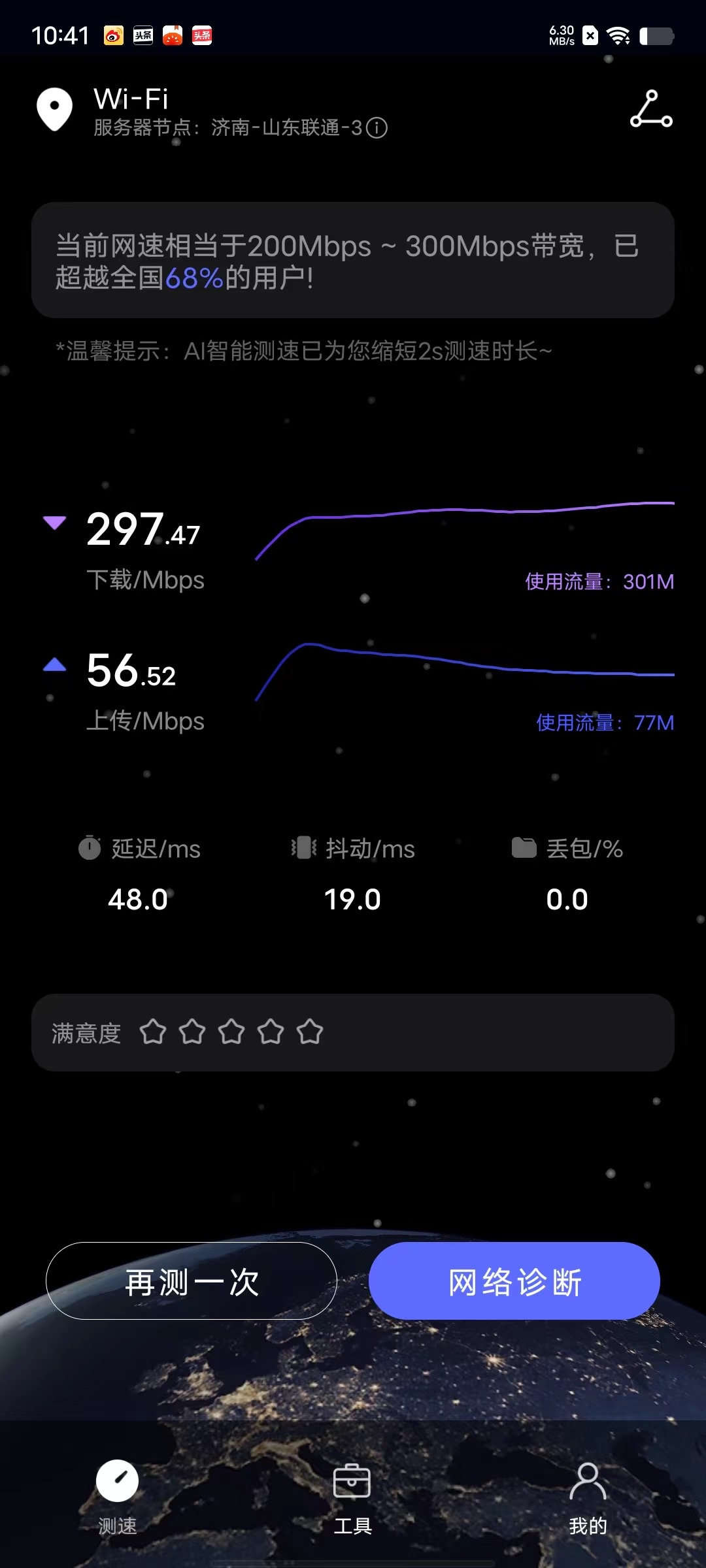Run the speed test again with 再测一次
This screenshot has width=706, height=1568.
point(192,1281)
